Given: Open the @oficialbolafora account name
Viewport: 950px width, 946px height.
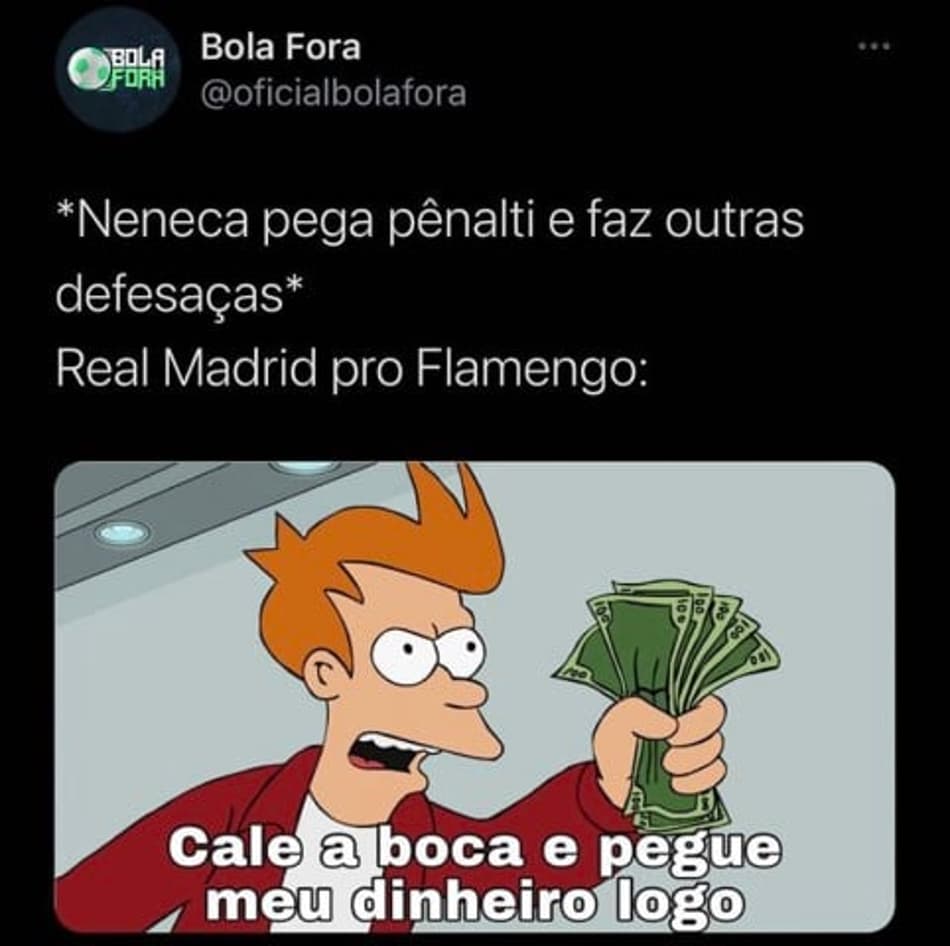Looking at the screenshot, I should [333, 93].
